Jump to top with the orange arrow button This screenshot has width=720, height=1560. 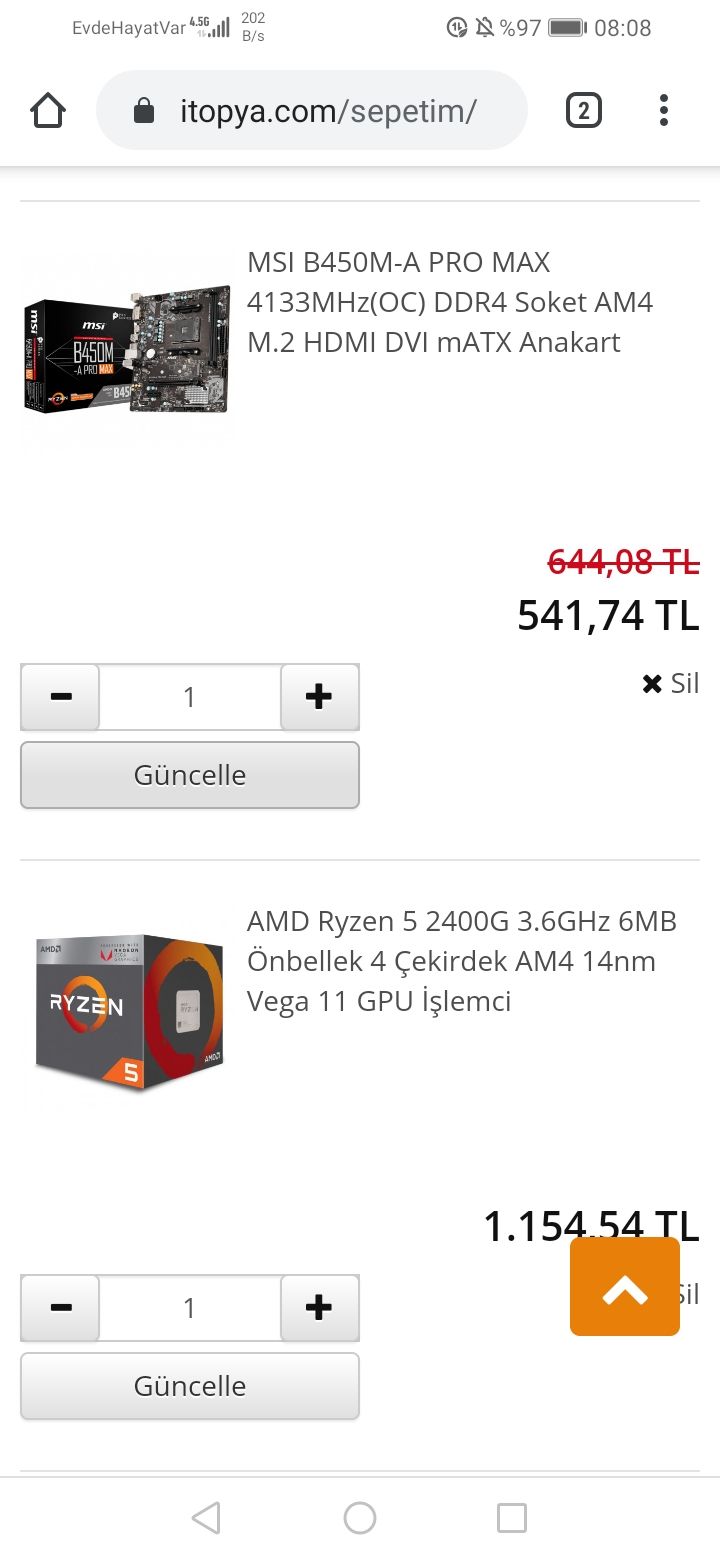(625, 1287)
